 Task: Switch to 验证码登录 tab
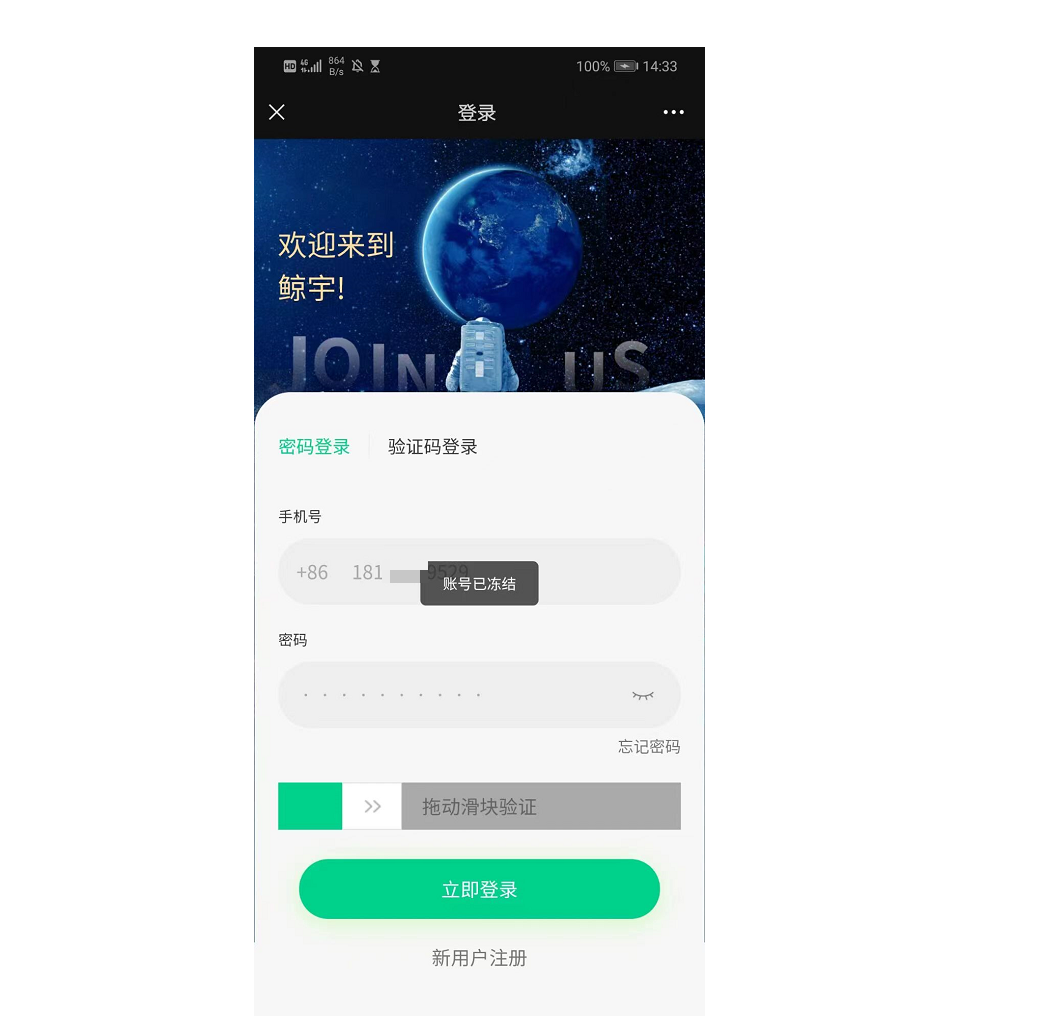(432, 447)
